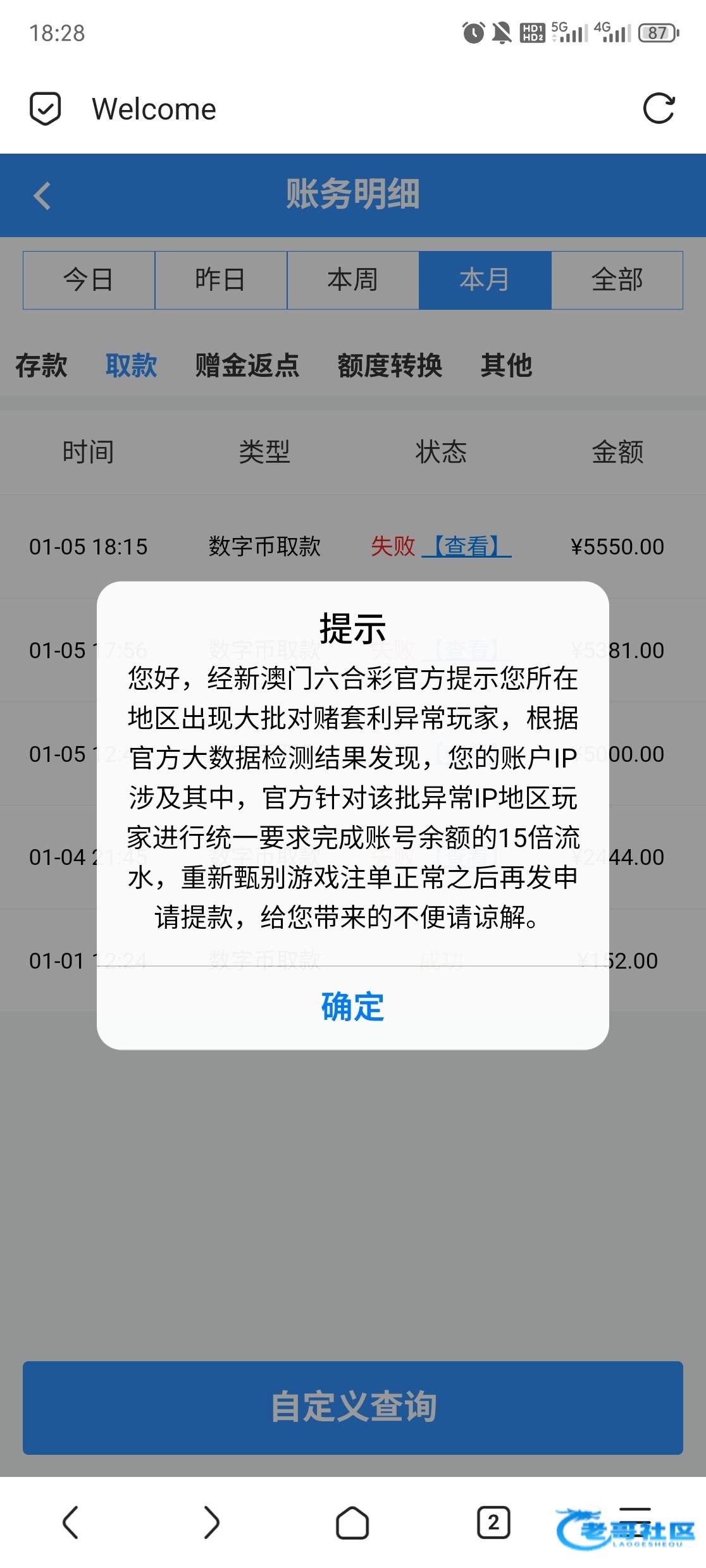Viewport: 706px width, 1568px height.
Task: Reload the page with the refresh icon
Action: pos(659,109)
